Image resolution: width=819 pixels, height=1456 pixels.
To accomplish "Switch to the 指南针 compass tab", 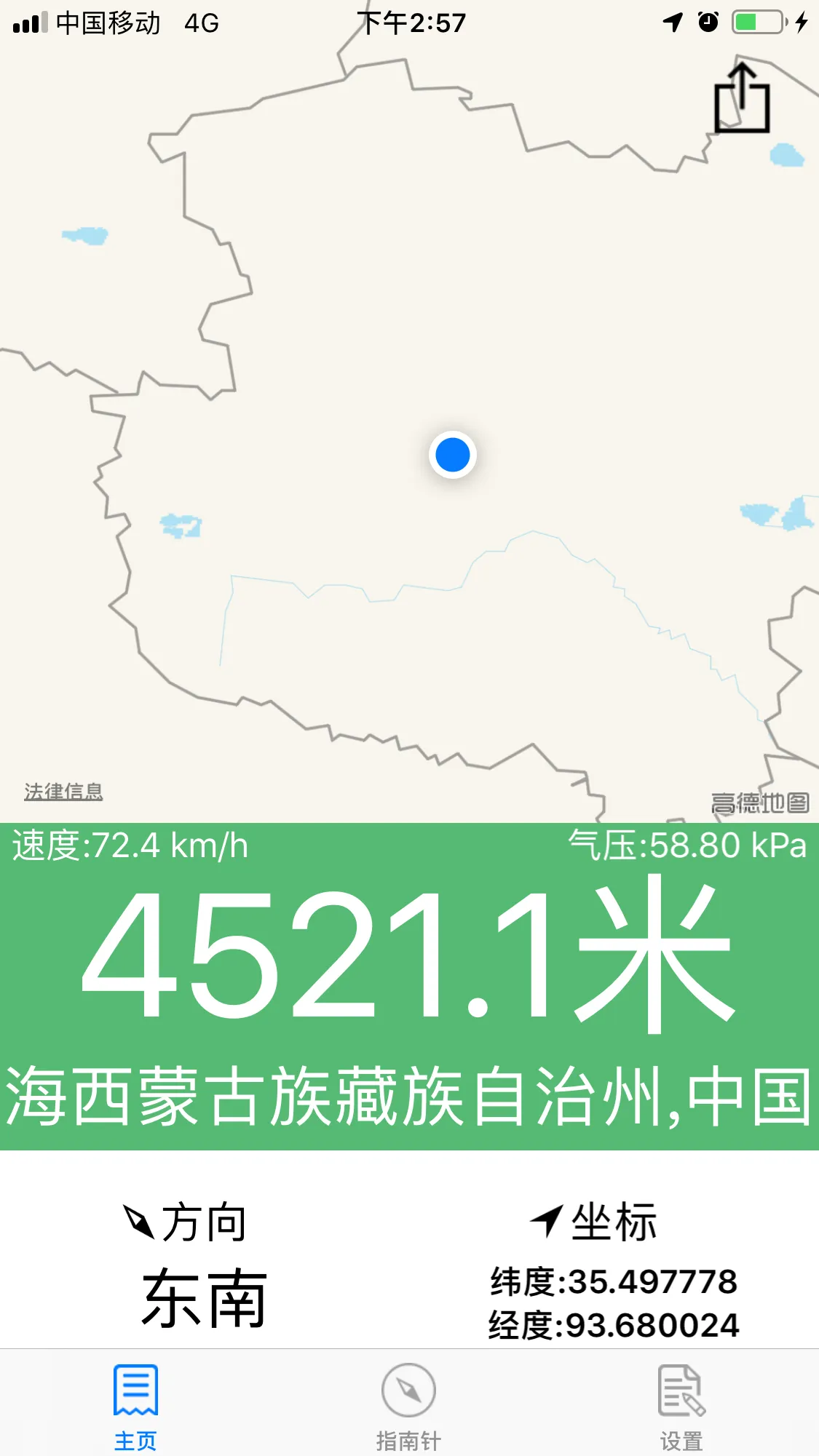I will [x=408, y=1405].
